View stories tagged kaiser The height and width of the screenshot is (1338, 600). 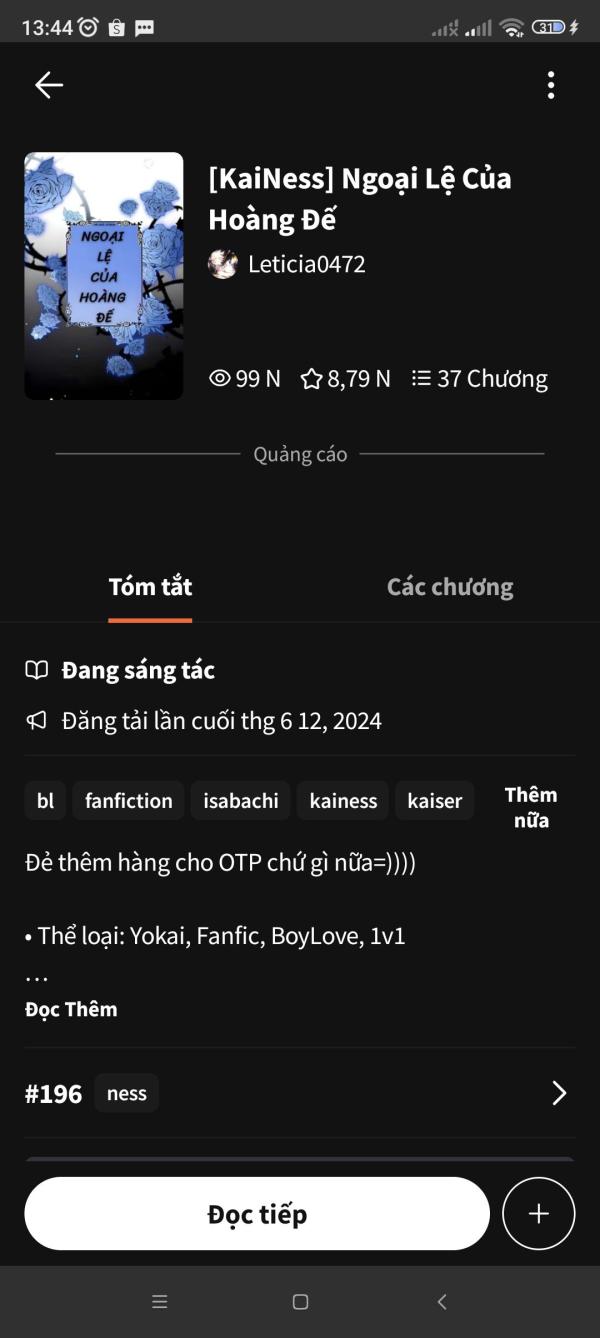tap(435, 801)
